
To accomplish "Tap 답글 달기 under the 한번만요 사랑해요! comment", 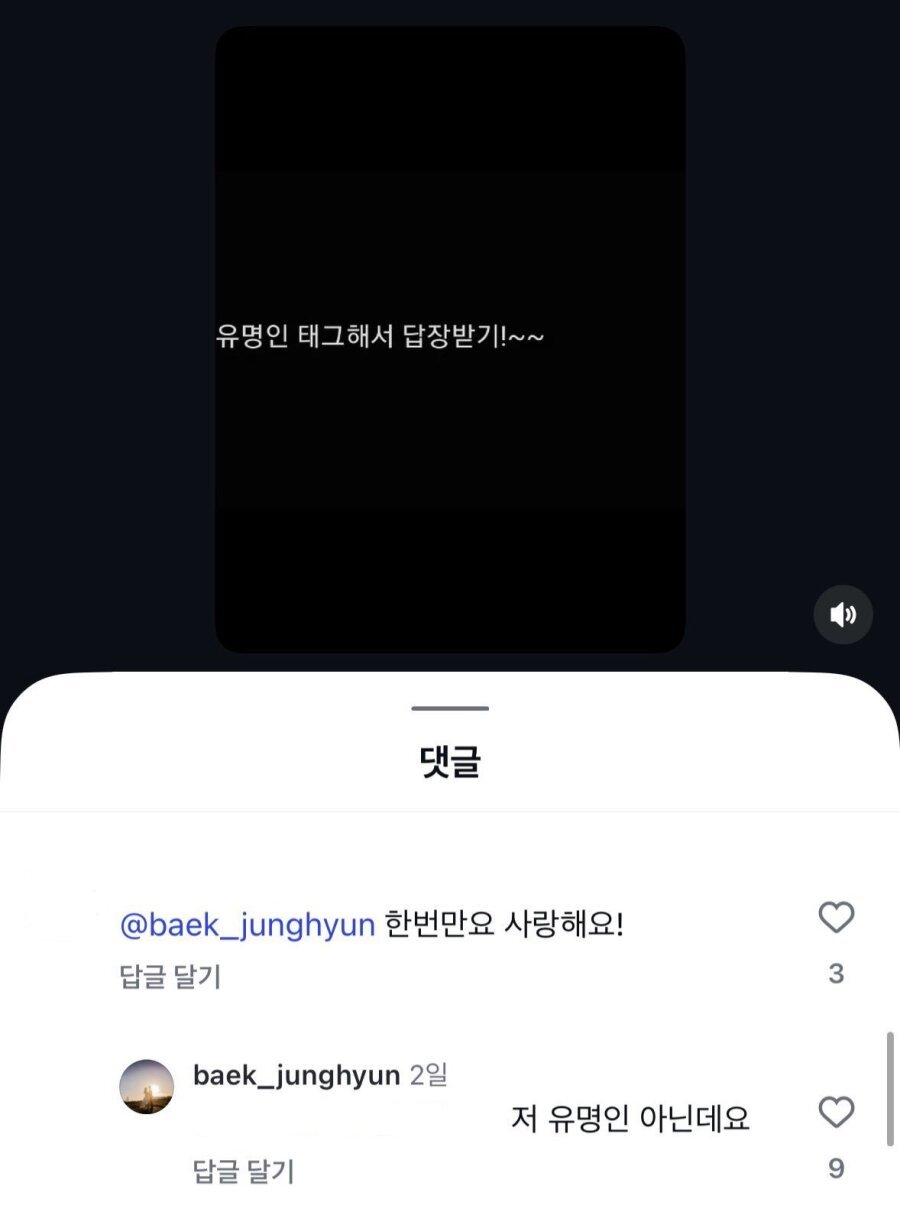I will 170,977.
